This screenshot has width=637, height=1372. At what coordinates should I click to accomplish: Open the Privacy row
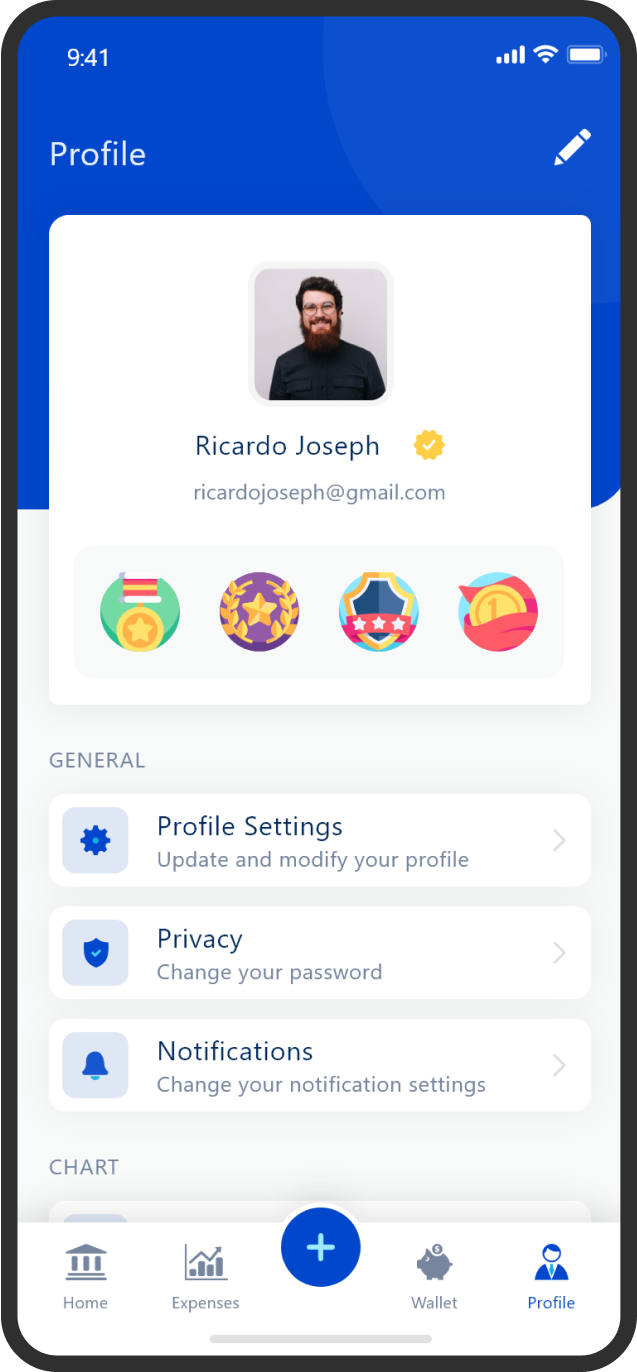(x=320, y=953)
